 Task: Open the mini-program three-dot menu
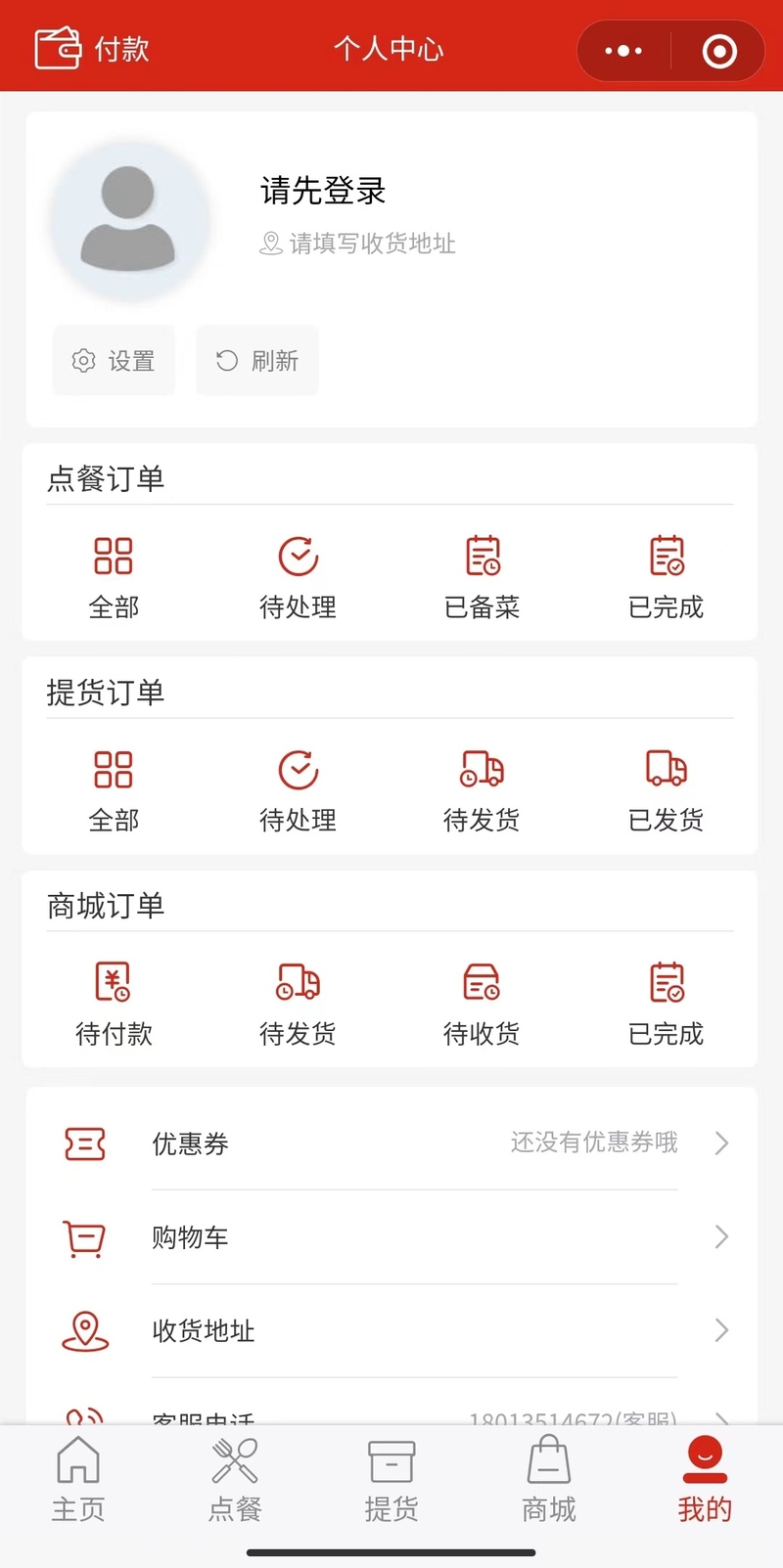(623, 51)
